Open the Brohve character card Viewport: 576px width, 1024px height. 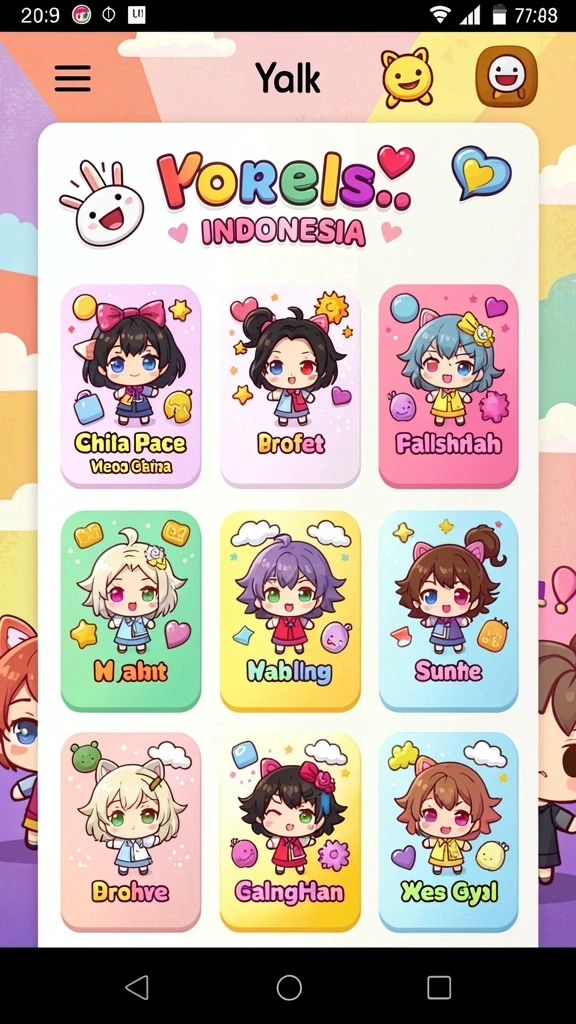tap(131, 832)
